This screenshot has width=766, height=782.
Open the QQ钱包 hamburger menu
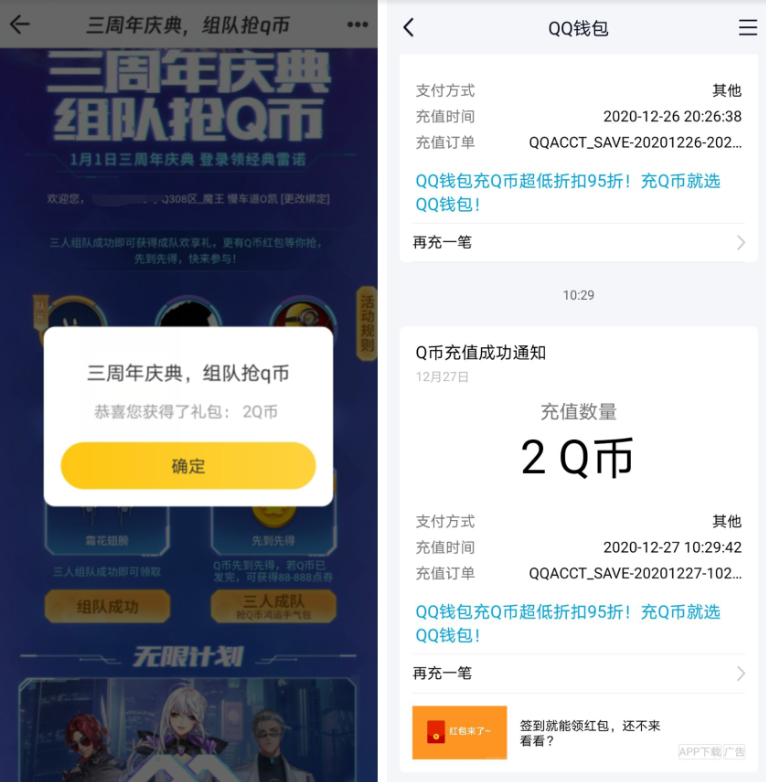point(747,28)
